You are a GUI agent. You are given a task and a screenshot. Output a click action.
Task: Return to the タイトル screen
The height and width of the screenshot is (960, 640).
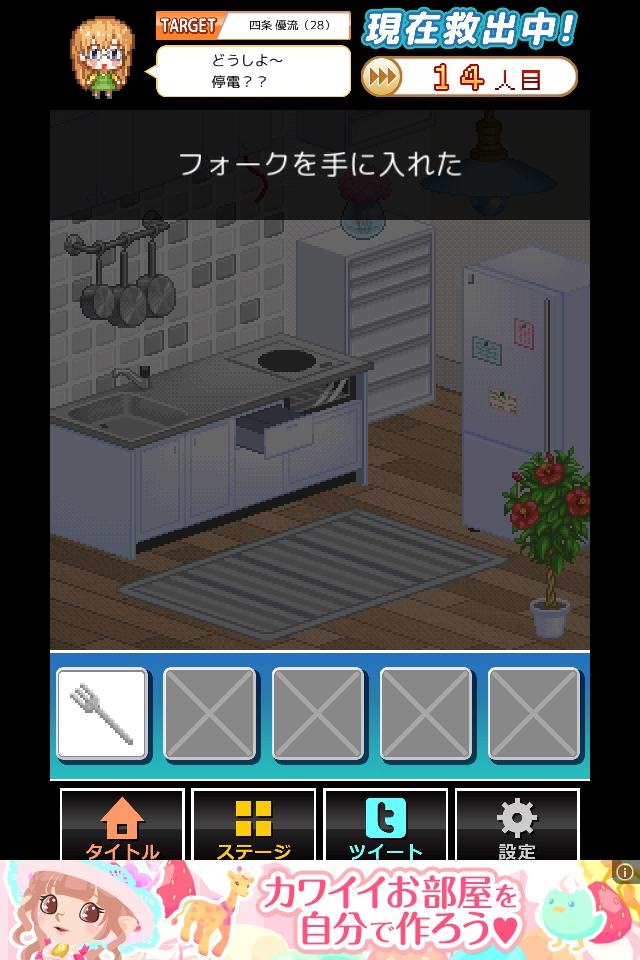click(x=122, y=826)
